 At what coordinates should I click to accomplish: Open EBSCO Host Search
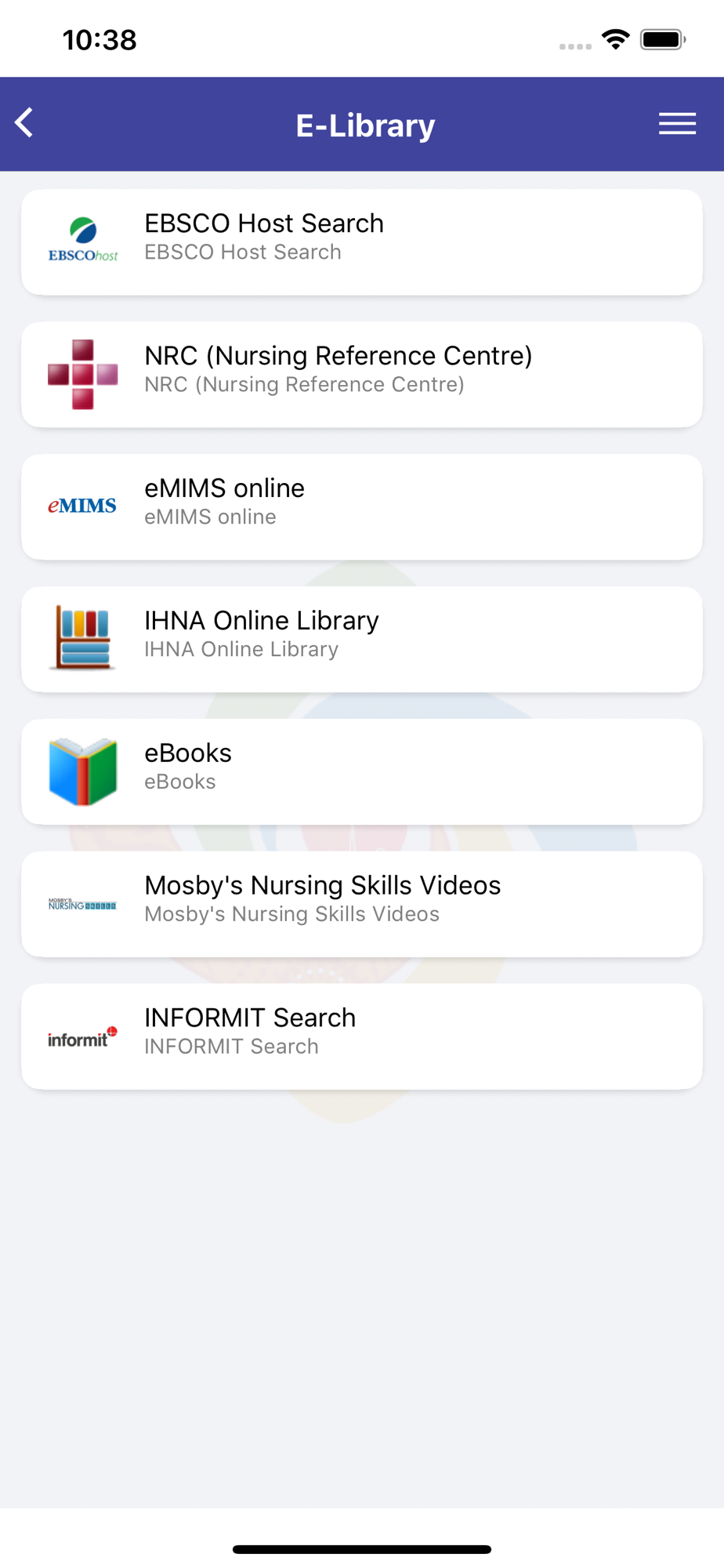pyautogui.click(x=362, y=242)
